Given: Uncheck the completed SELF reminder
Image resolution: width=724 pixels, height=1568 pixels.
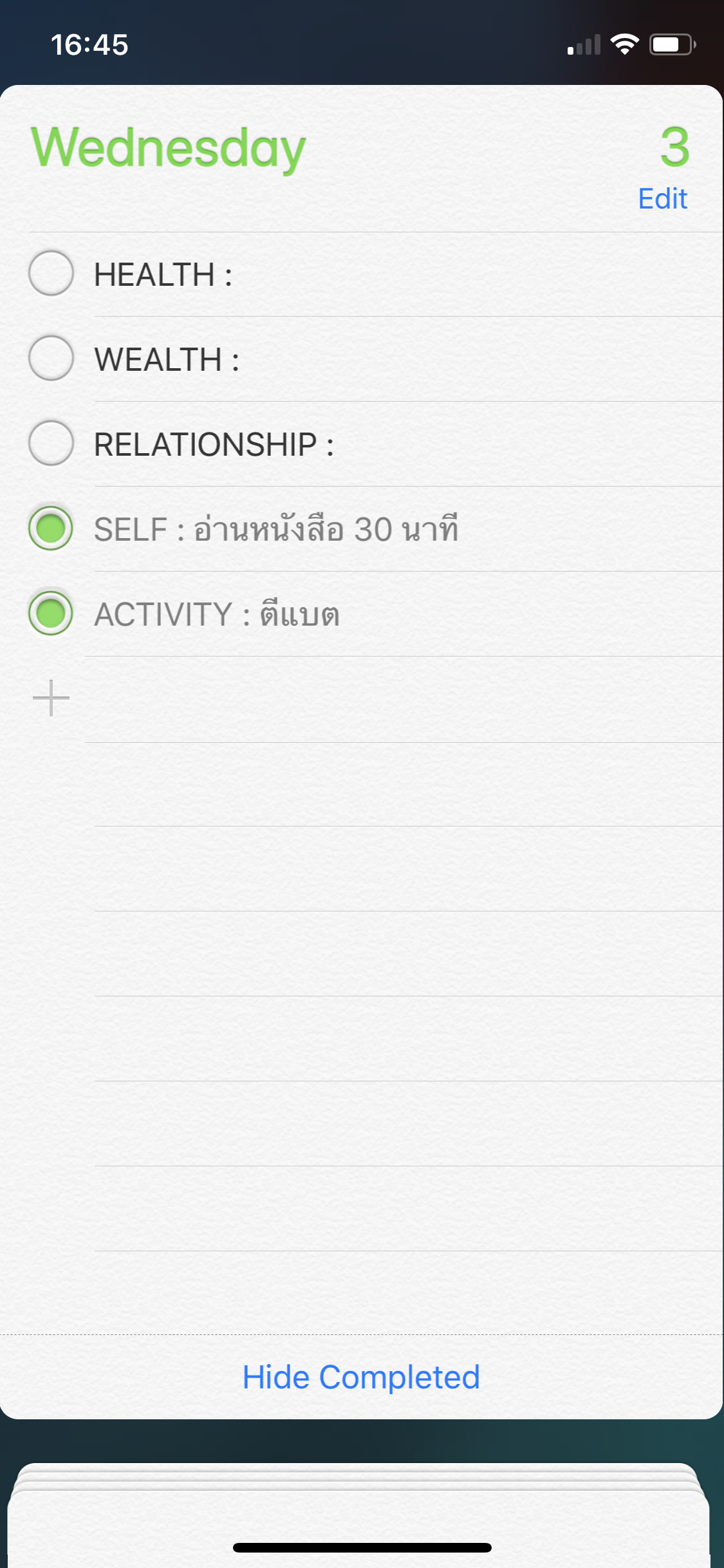Looking at the screenshot, I should (51, 528).
